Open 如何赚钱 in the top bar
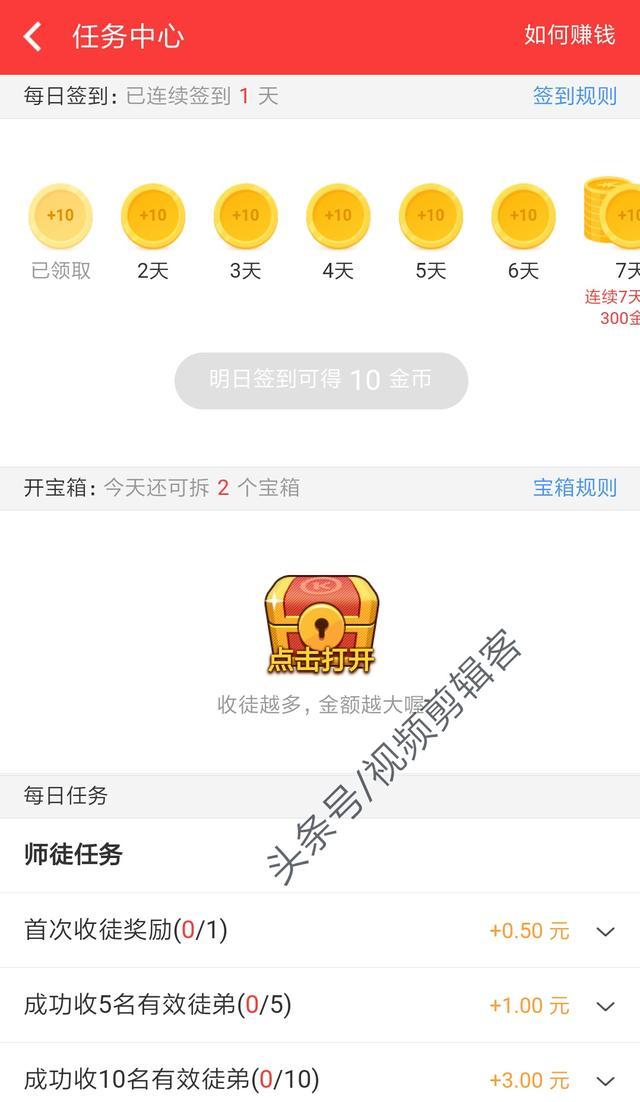The image size is (640, 1102). [x=569, y=35]
